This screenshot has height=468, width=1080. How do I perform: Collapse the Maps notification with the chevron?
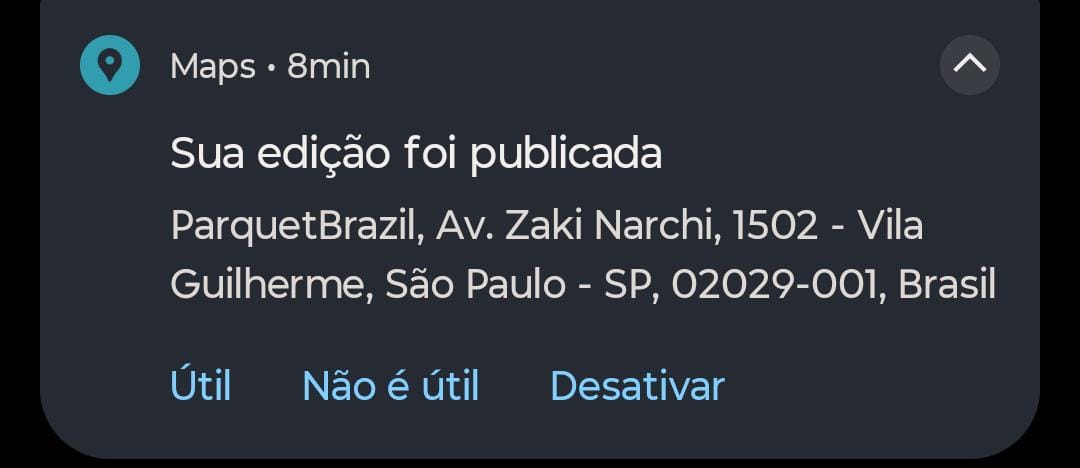pos(969,65)
